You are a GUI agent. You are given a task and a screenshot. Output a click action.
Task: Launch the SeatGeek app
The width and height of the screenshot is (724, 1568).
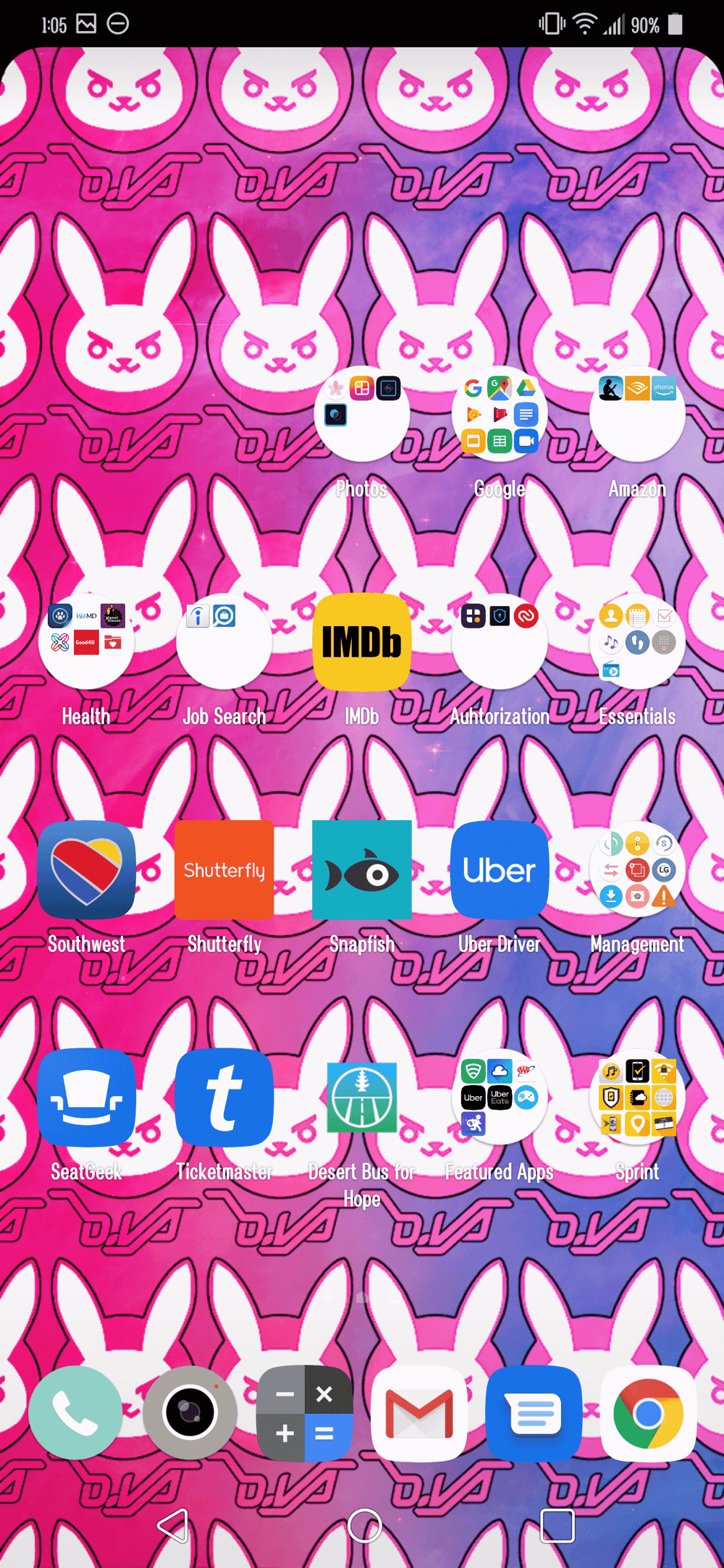[x=86, y=1097]
